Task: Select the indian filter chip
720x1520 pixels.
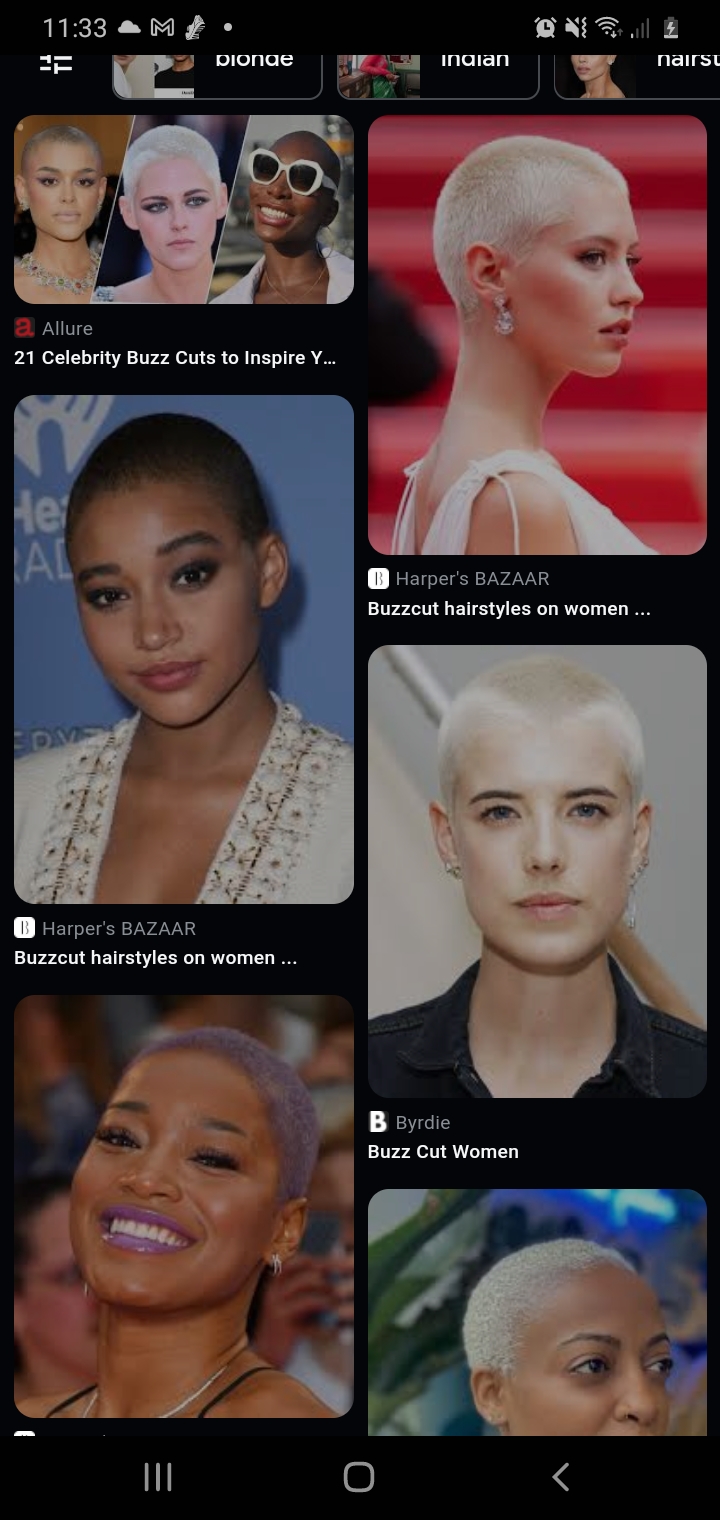Action: click(437, 76)
